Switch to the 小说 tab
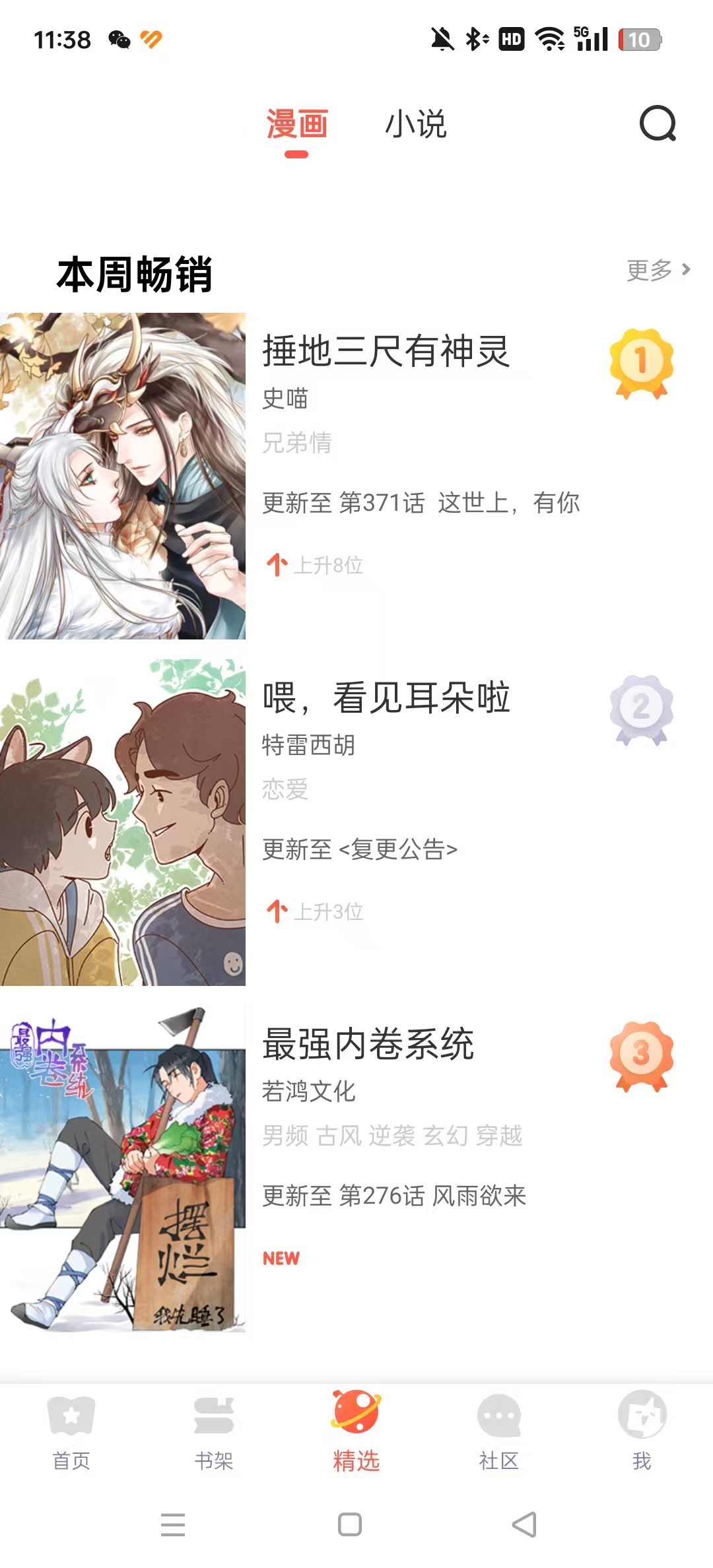 (x=416, y=124)
